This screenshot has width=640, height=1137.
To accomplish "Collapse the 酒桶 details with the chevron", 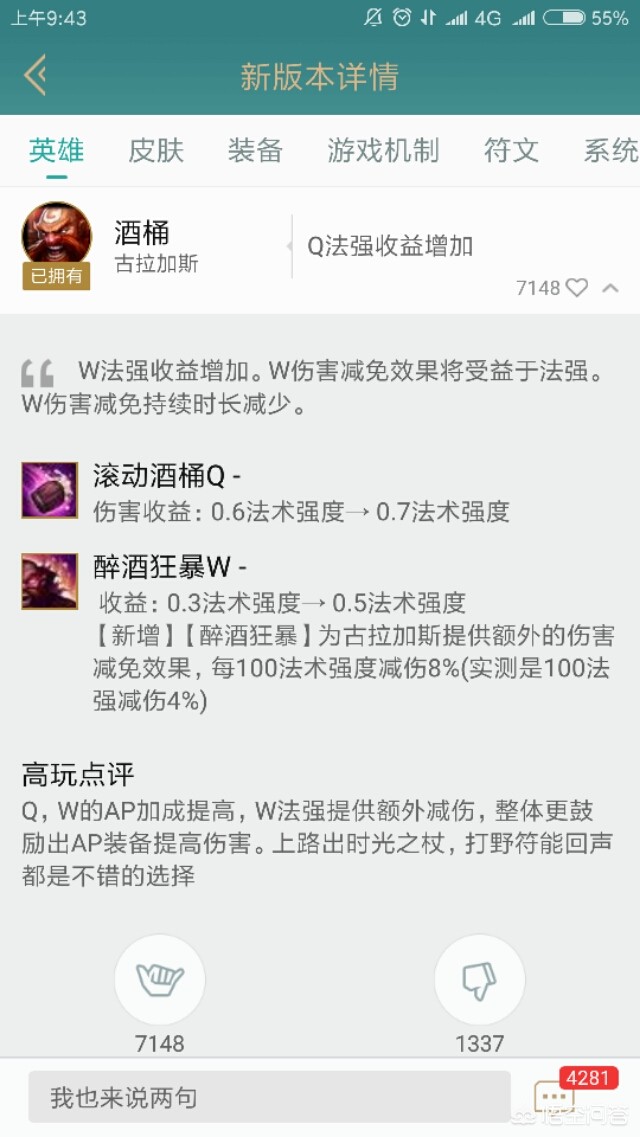I will 610,288.
